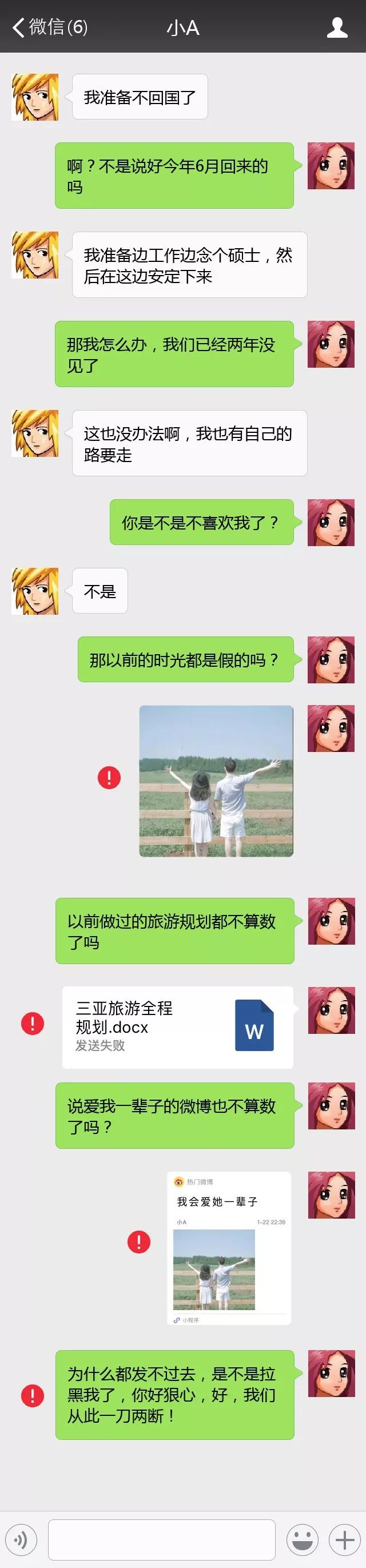Open the 三亚旅游全程规划.docx file
This screenshot has width=366, height=1568.
pyautogui.click(x=177, y=1028)
